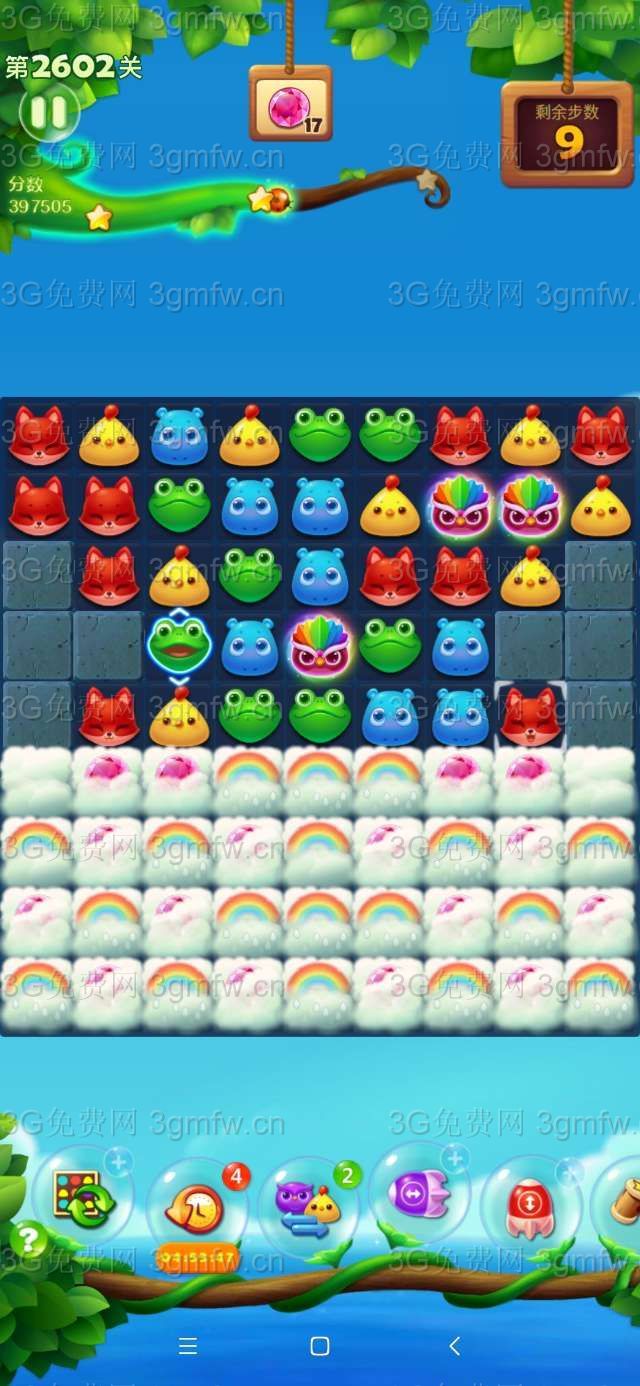
Task: Pause the game
Action: [x=49, y=112]
